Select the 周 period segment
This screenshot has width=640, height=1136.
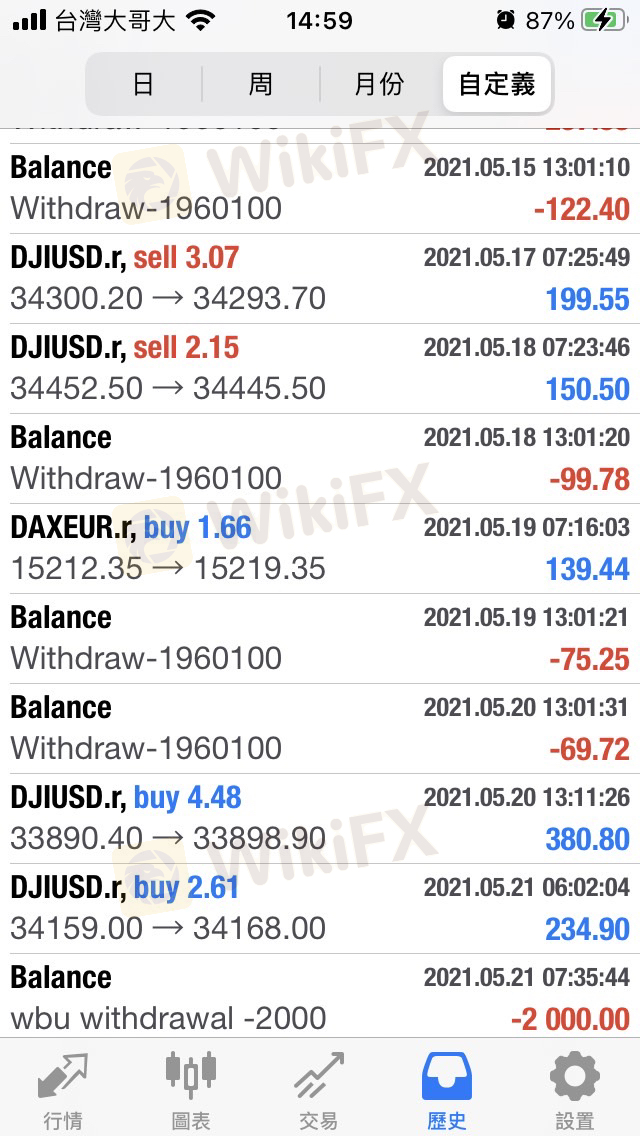point(261,84)
